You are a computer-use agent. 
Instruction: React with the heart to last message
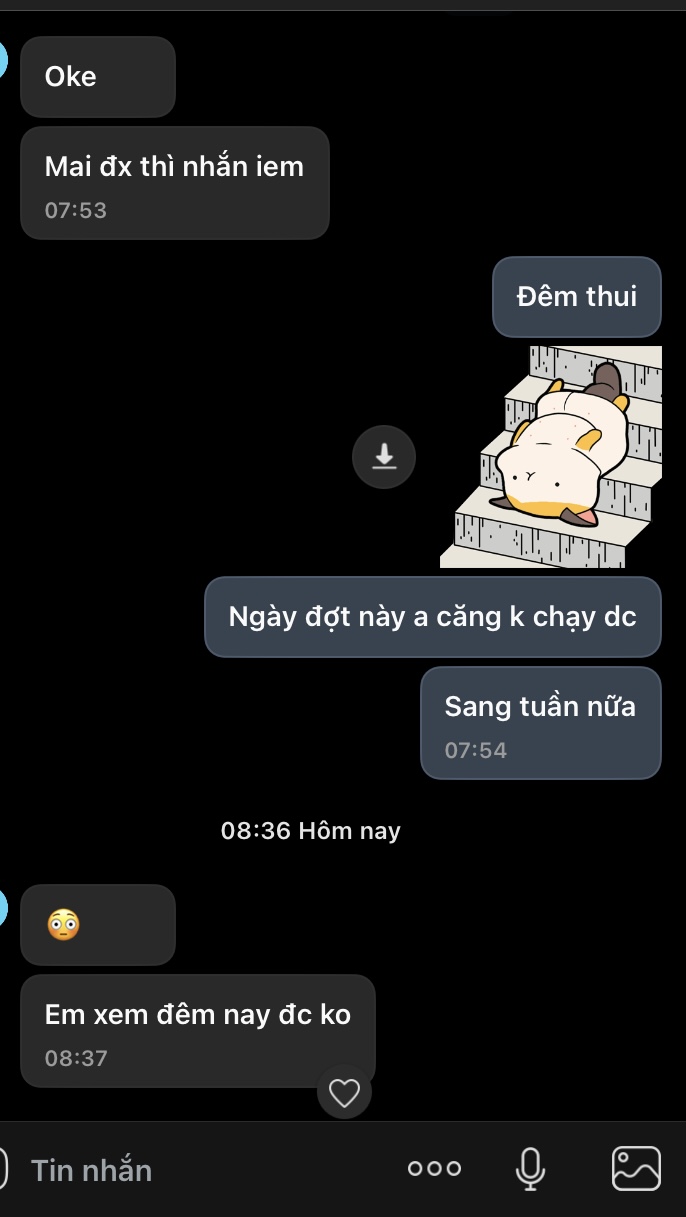pyautogui.click(x=344, y=1093)
